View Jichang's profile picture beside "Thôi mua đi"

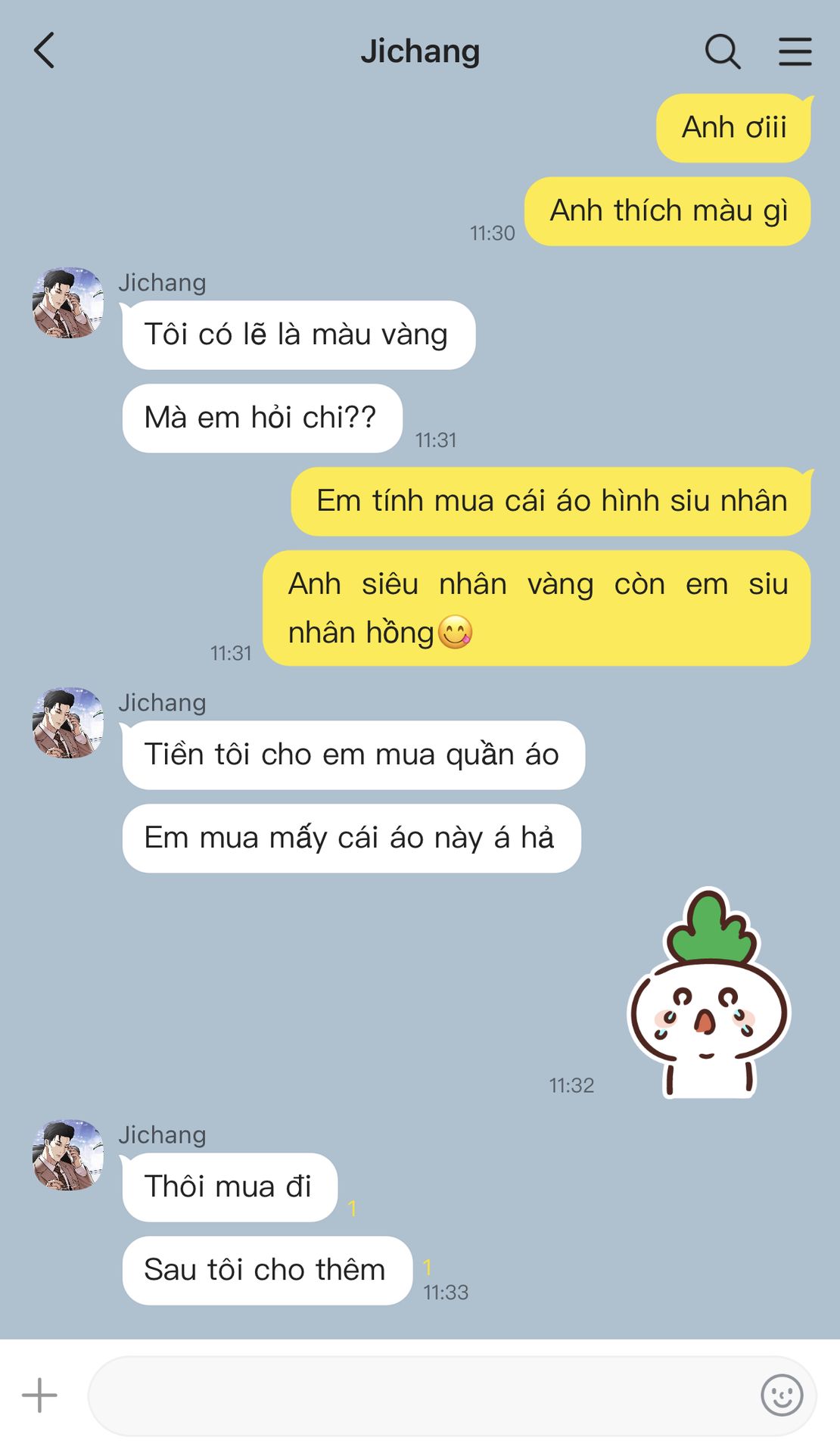(x=68, y=1155)
